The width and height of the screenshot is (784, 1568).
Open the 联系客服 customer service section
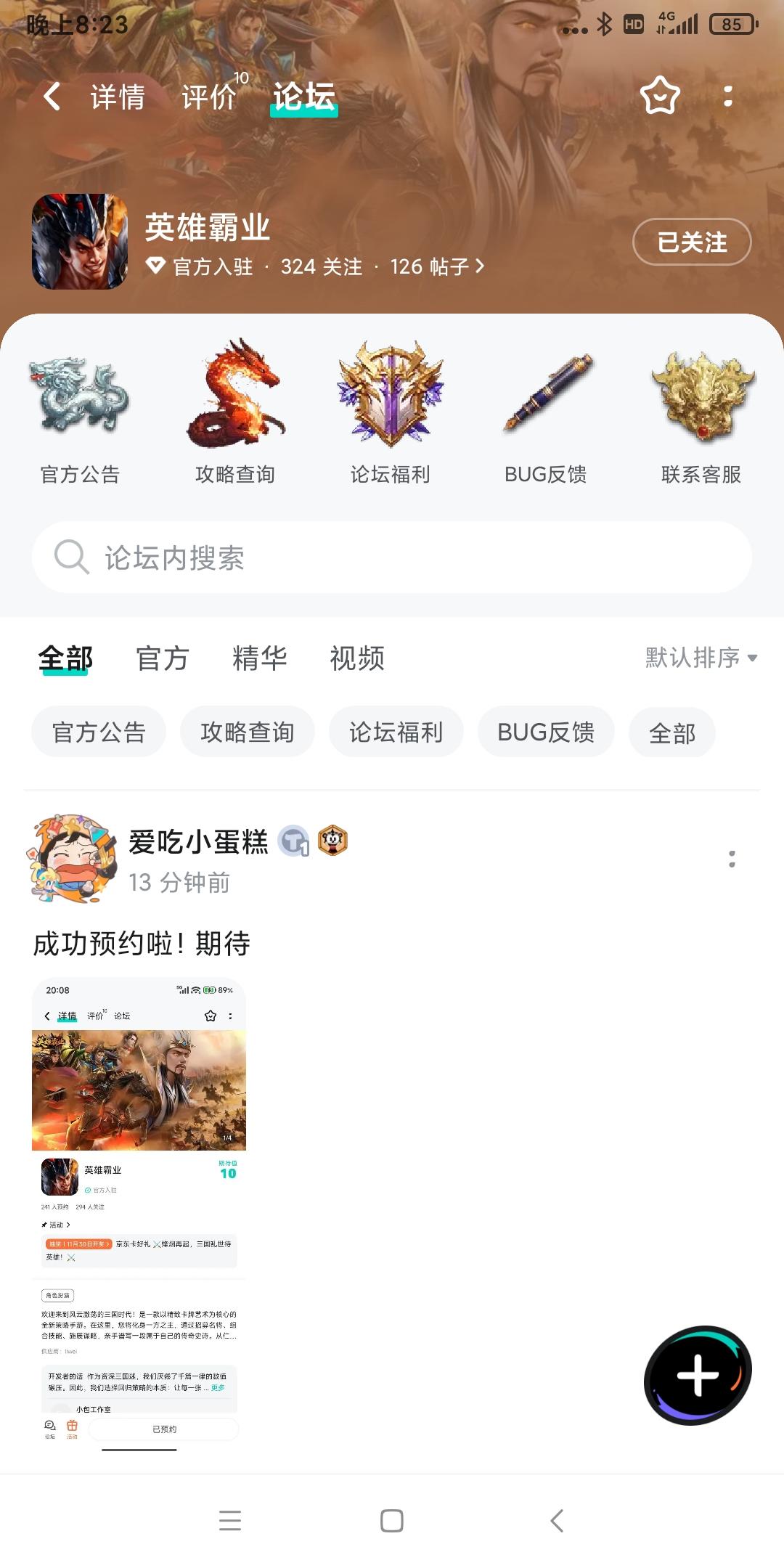(x=702, y=414)
